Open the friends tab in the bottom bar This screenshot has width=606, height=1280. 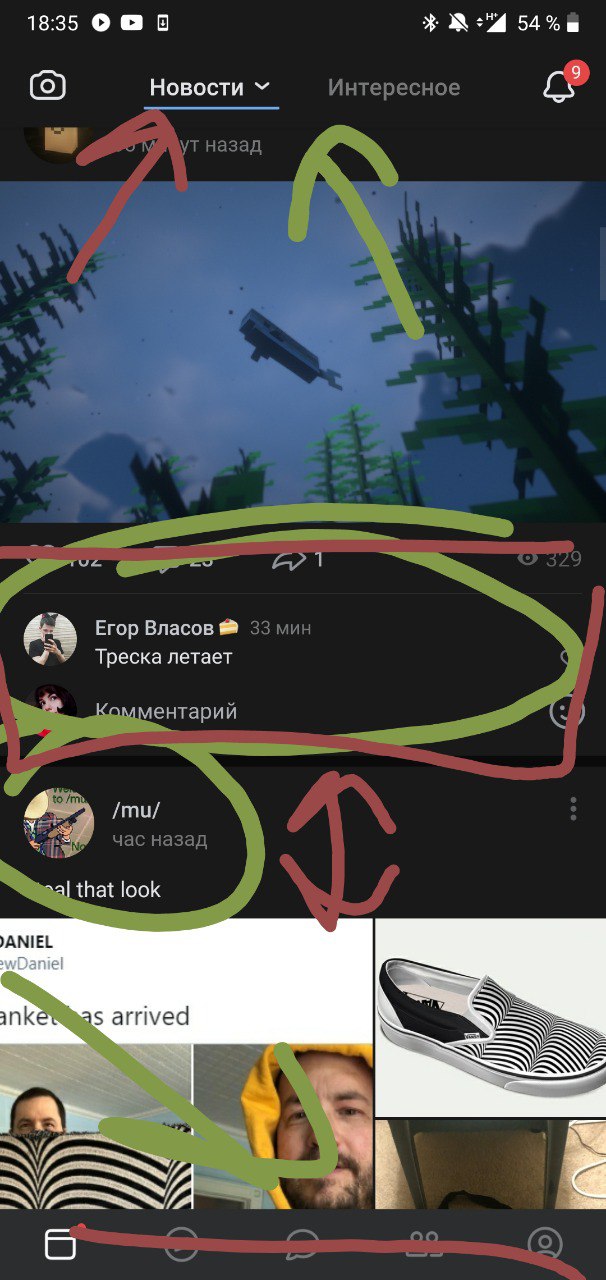[x=424, y=1243]
